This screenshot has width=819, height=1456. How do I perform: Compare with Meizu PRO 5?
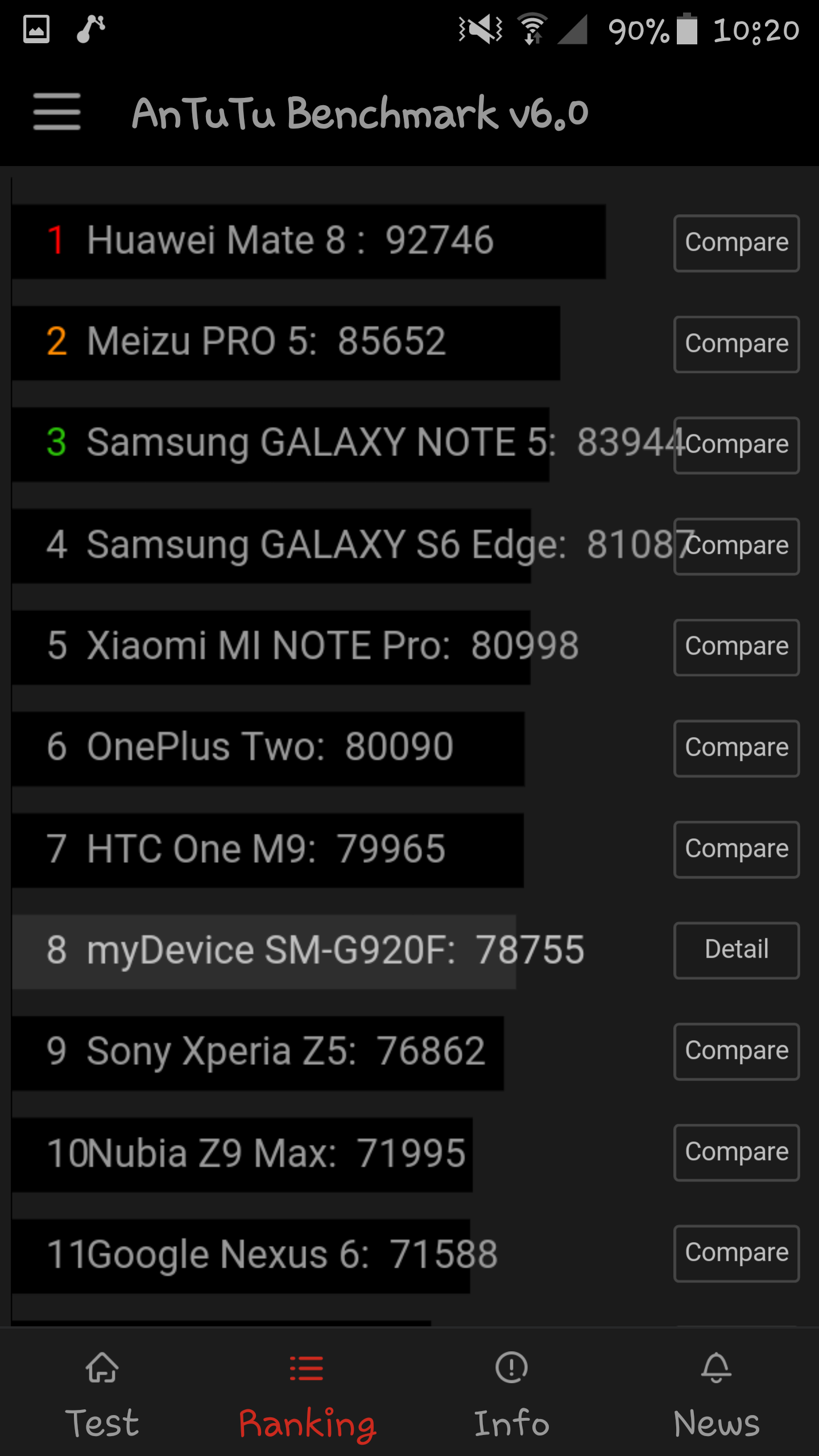click(737, 344)
